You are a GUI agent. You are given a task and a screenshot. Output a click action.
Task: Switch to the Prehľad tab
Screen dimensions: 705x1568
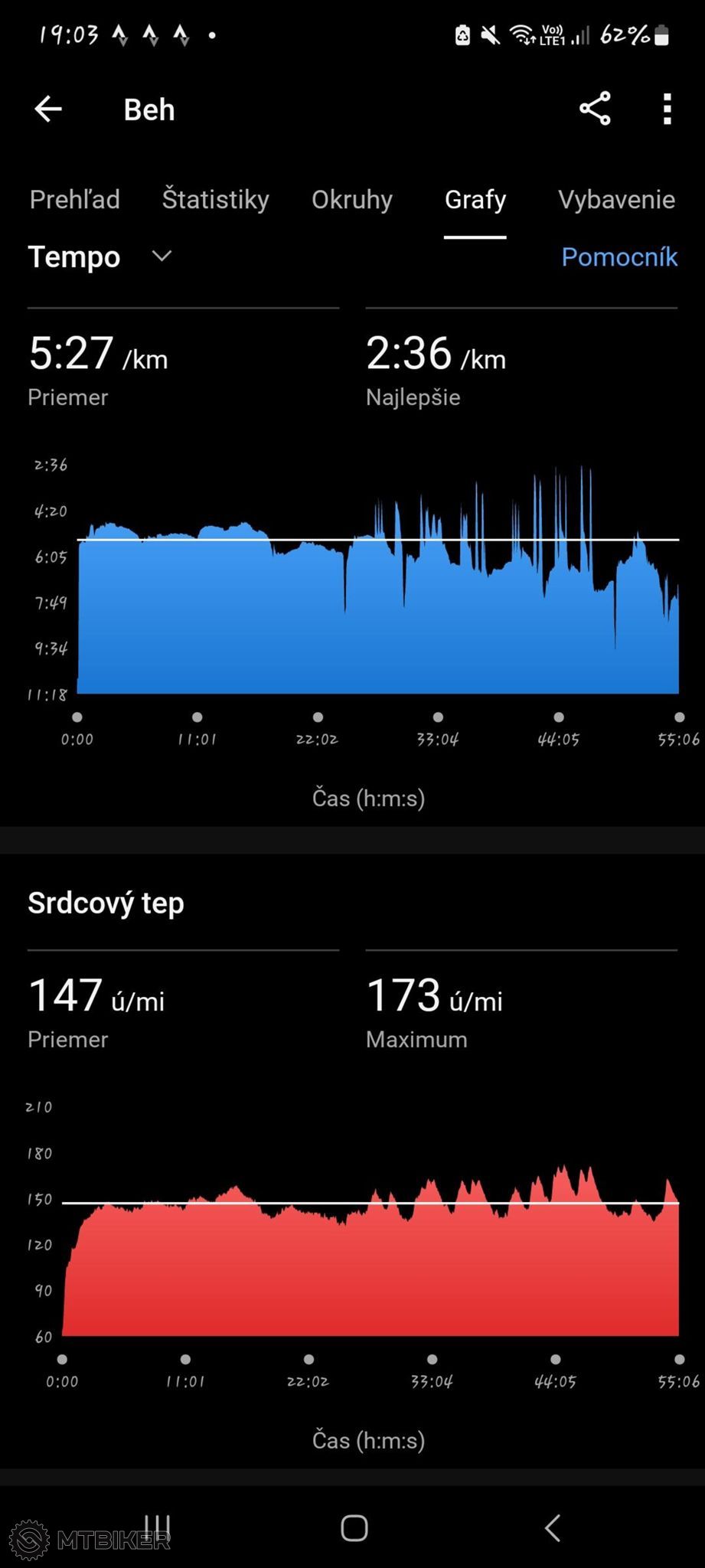75,200
